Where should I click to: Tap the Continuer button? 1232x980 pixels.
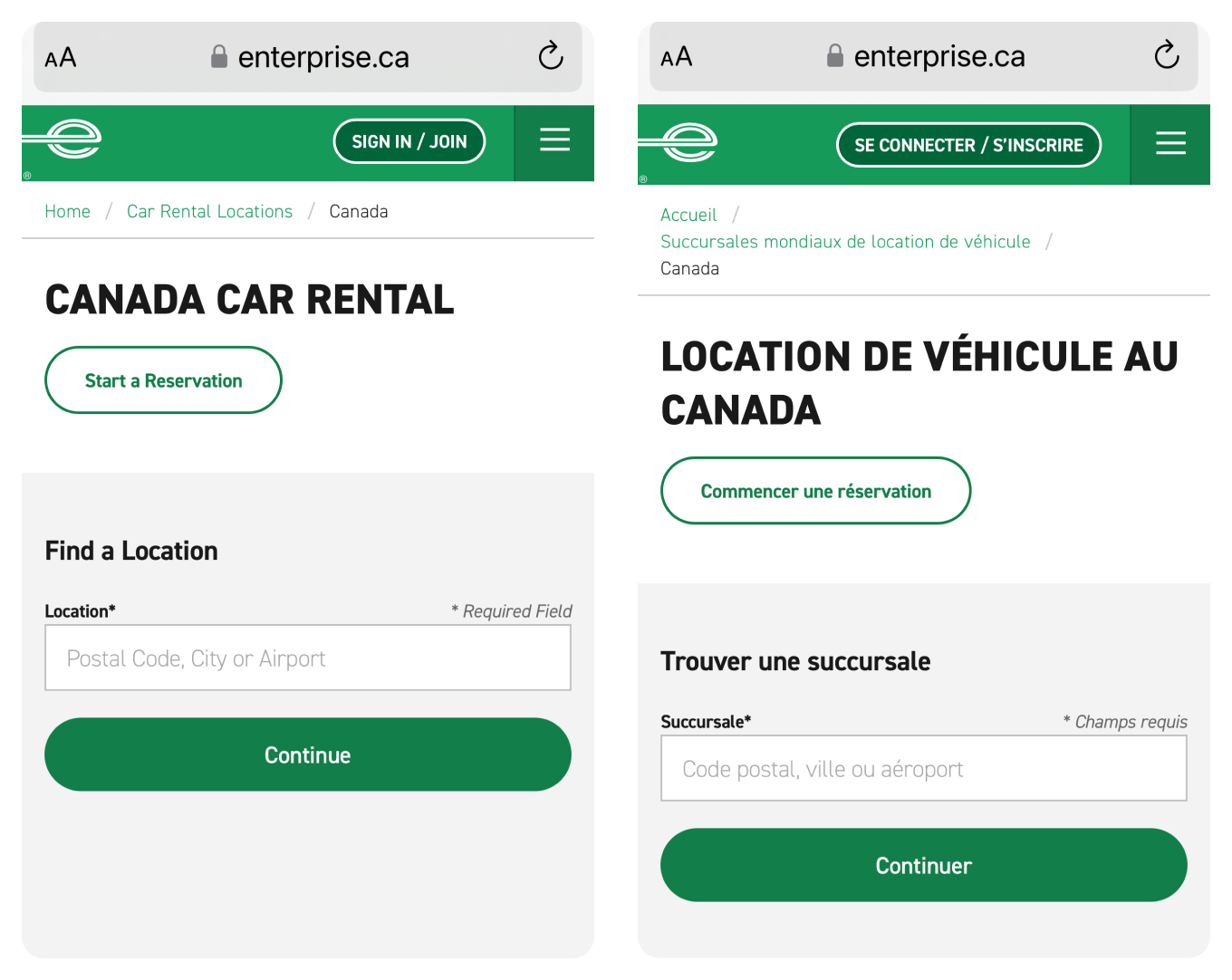[924, 865]
